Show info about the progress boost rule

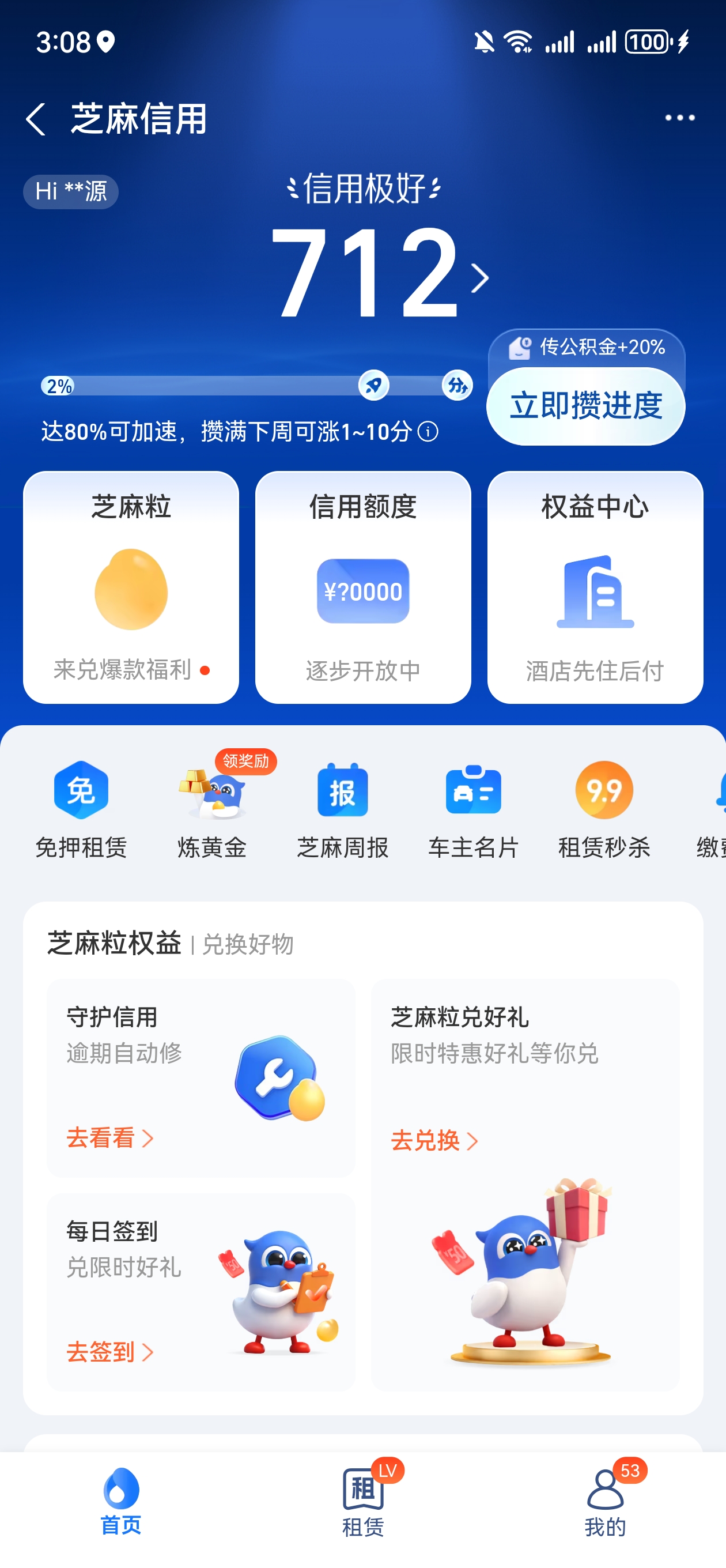click(428, 432)
